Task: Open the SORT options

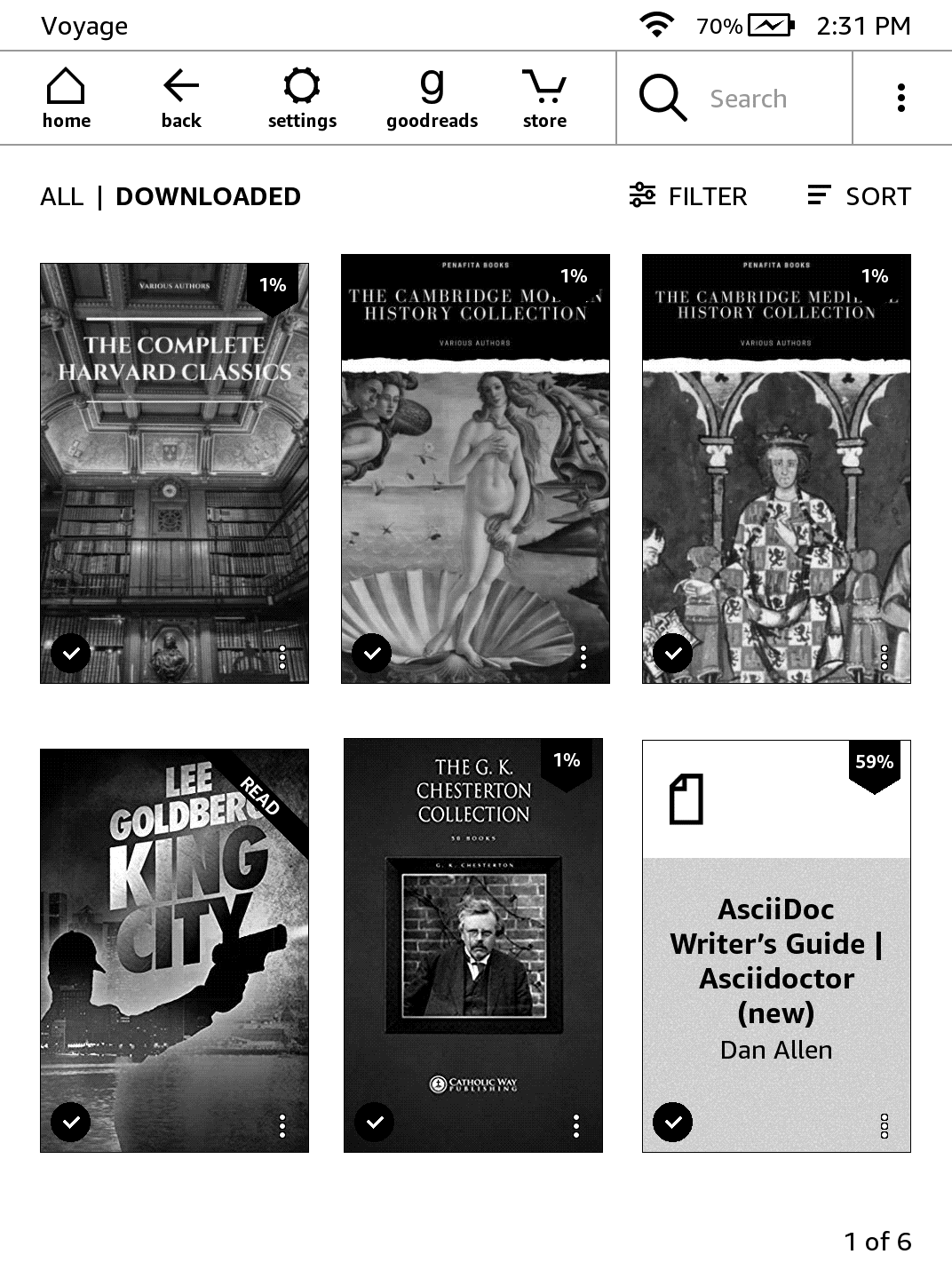Action: pyautogui.click(x=859, y=196)
